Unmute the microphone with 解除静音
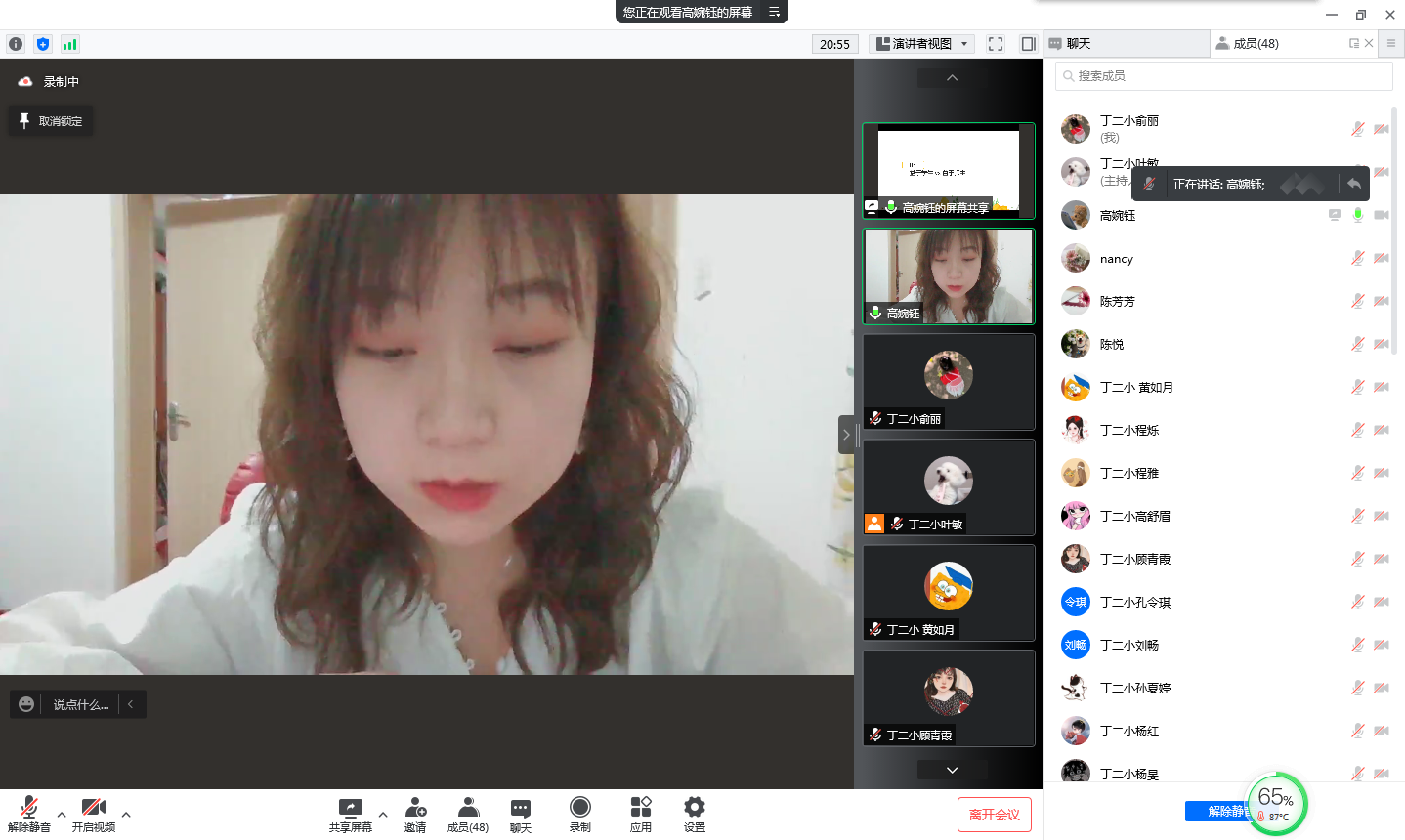 (x=28, y=814)
